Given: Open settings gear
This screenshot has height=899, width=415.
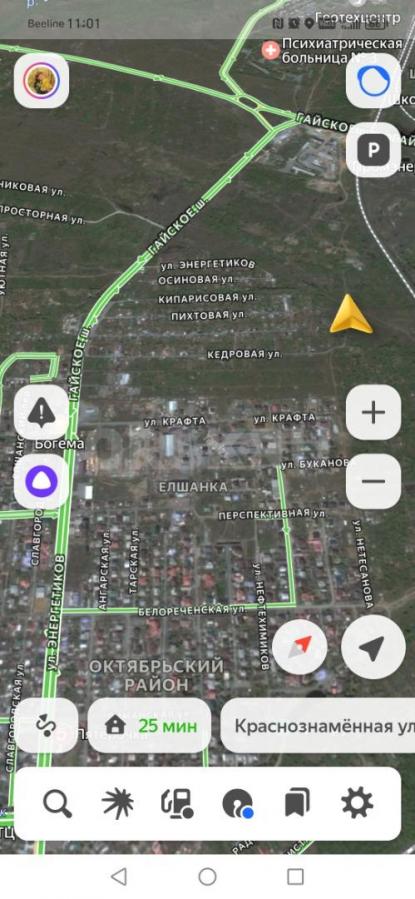Looking at the screenshot, I should point(357,804).
